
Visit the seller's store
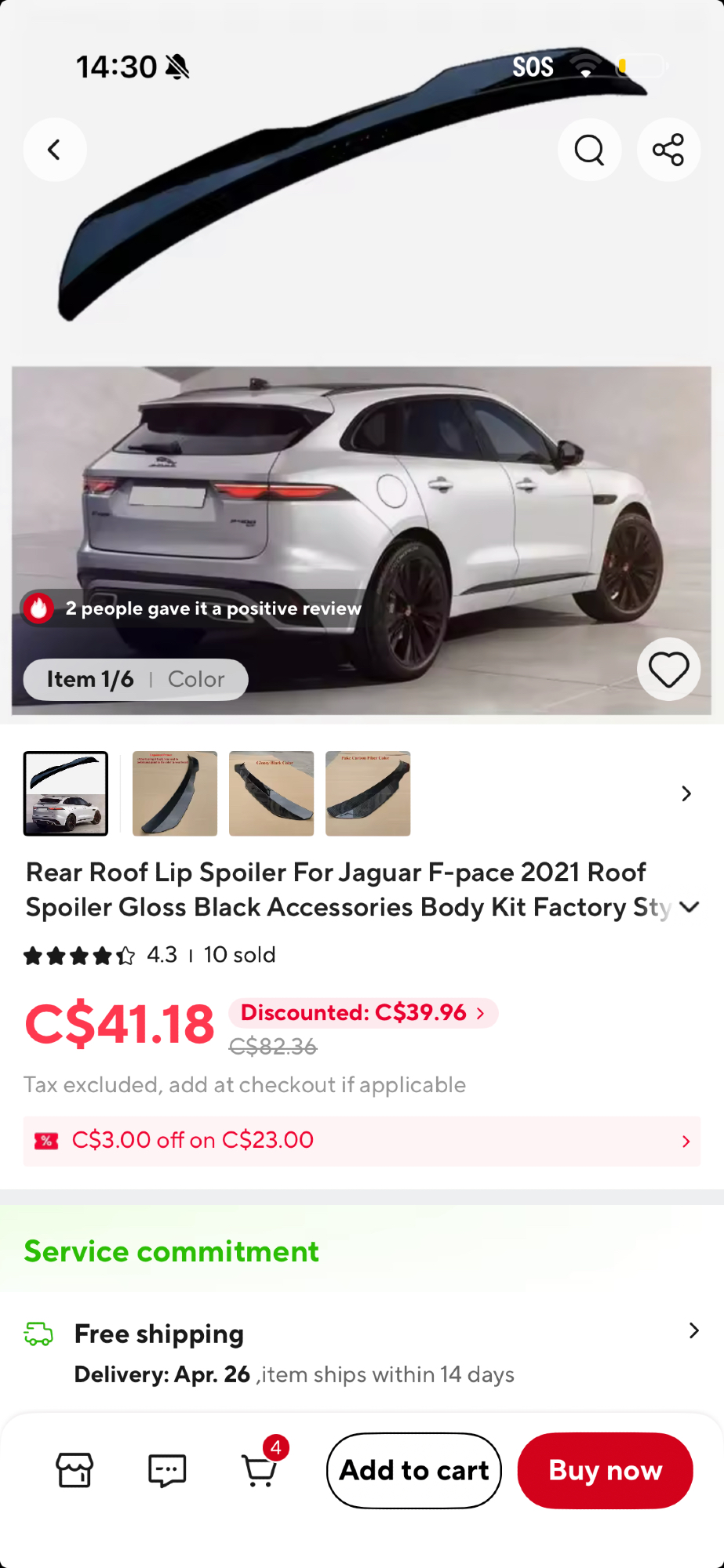pos(75,1470)
